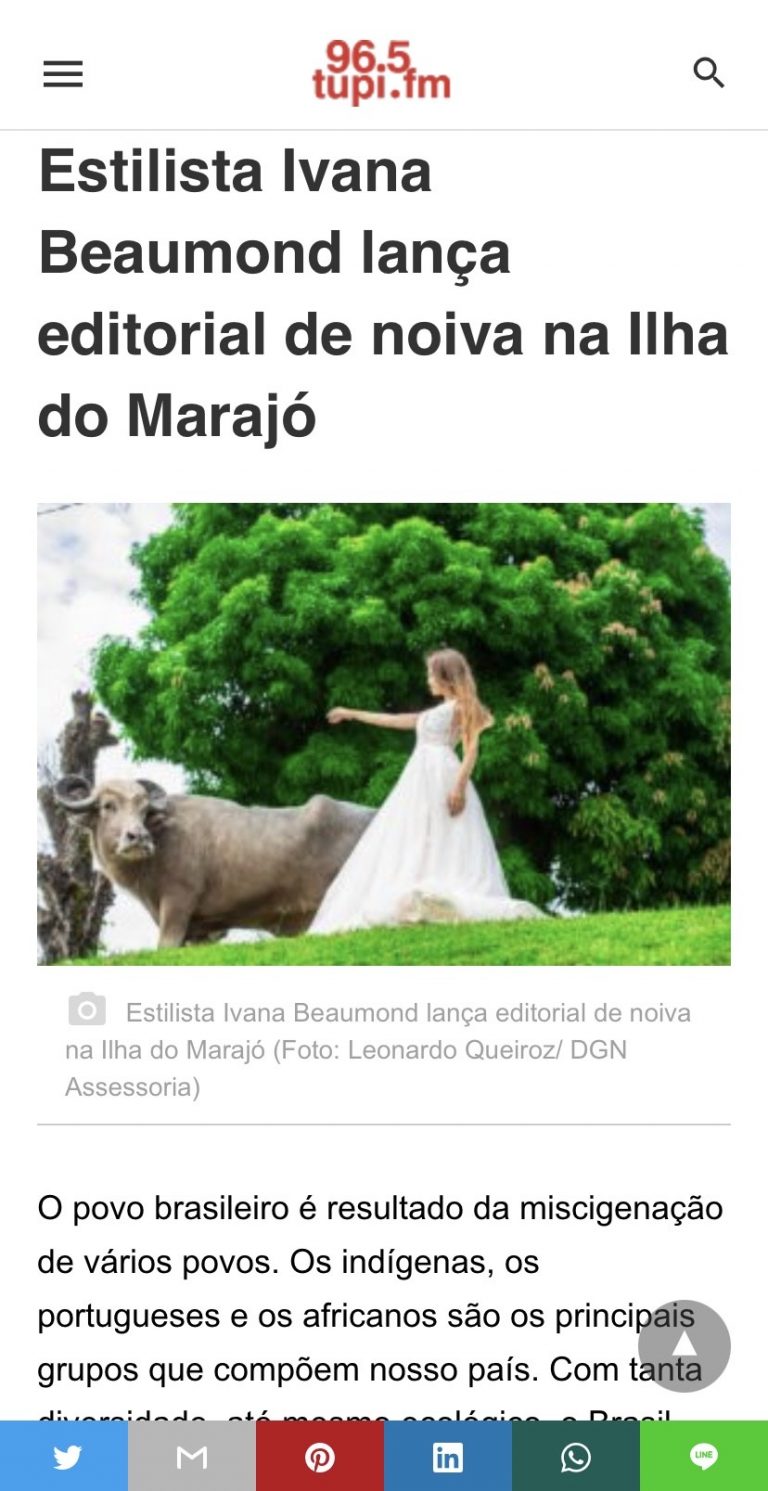Share the article via email
The image size is (768, 1491).
point(192,1457)
